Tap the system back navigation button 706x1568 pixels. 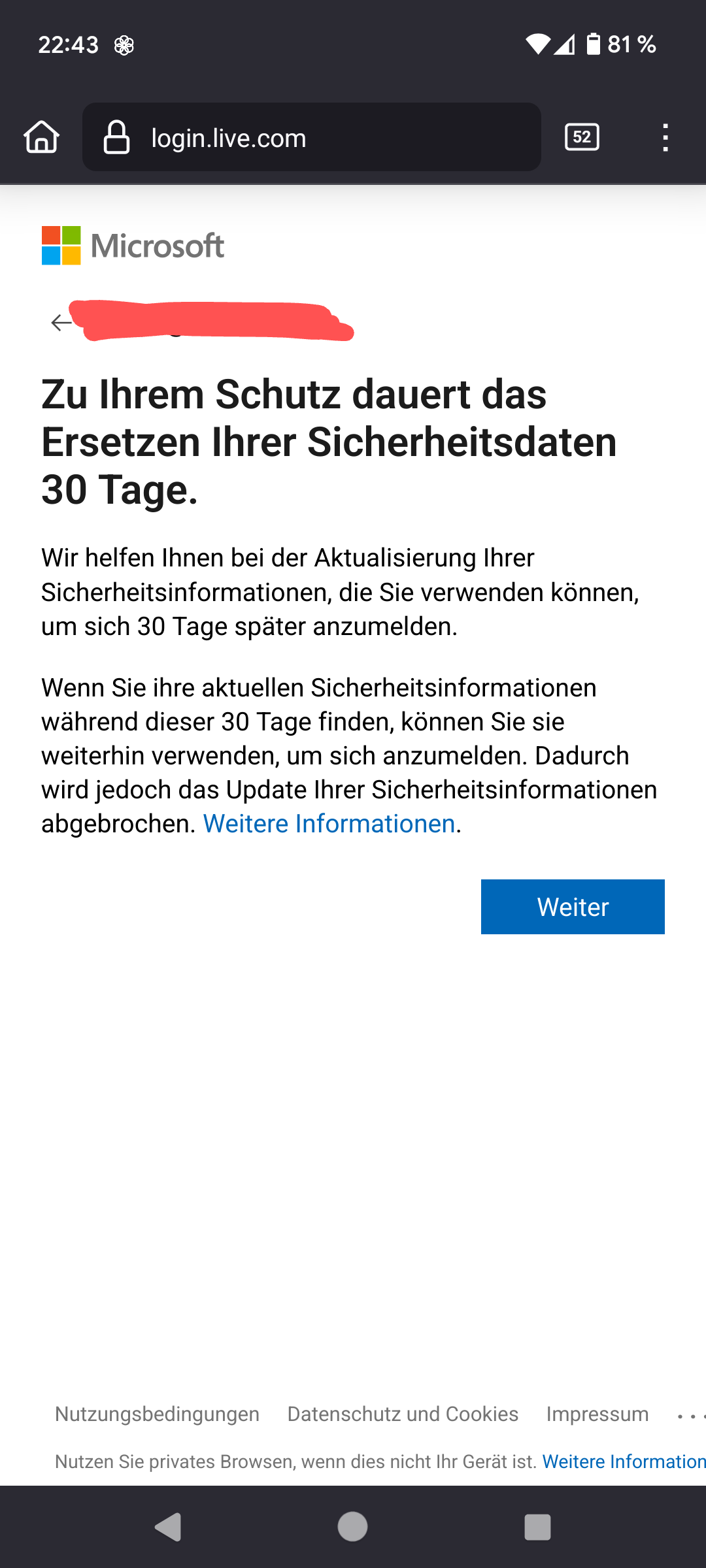(x=168, y=1527)
